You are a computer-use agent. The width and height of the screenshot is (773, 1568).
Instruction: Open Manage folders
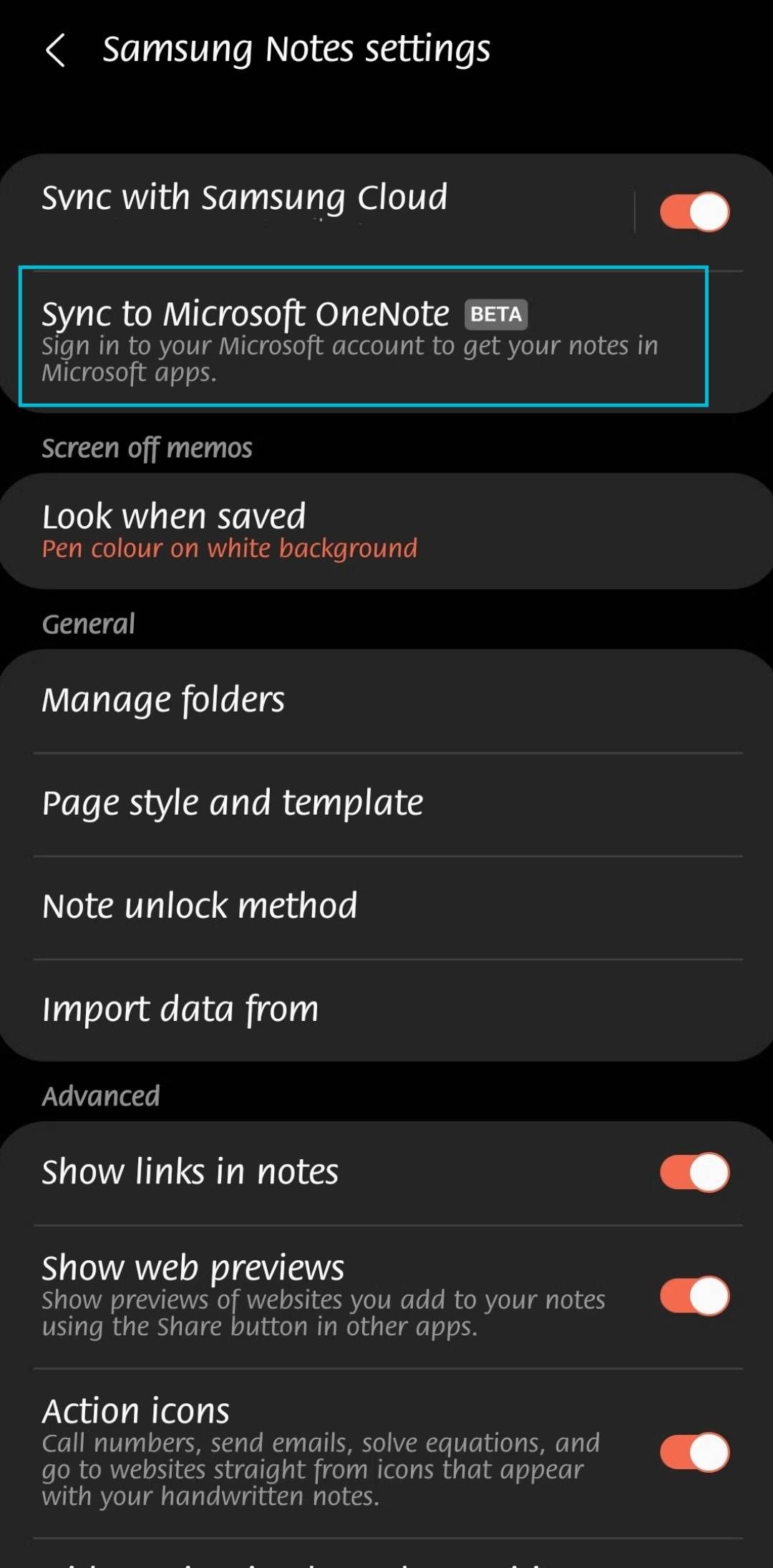point(386,700)
